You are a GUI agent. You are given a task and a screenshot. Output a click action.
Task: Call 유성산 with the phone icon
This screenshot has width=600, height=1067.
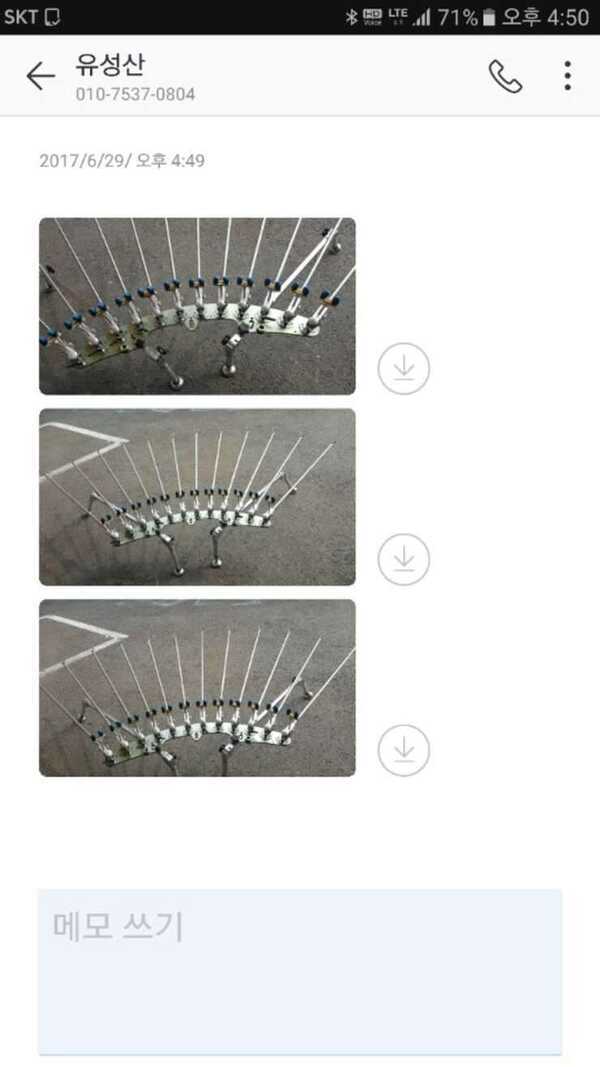(505, 76)
